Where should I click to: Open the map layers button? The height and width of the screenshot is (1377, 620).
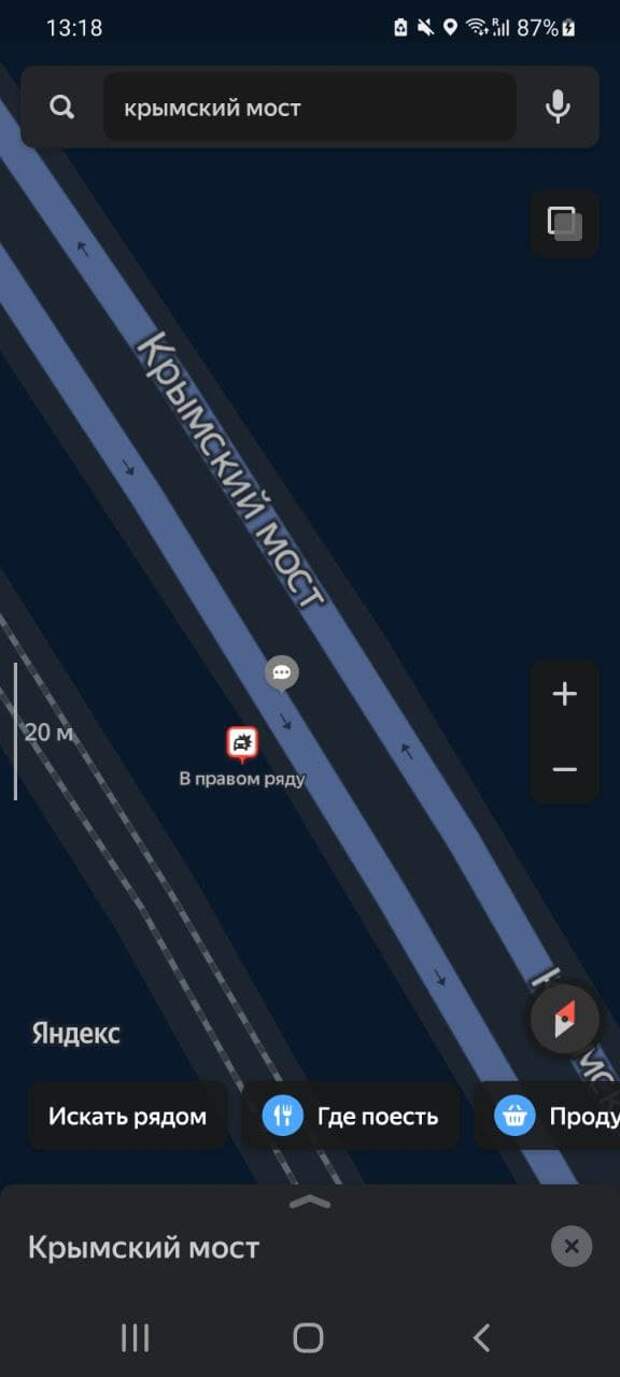pyautogui.click(x=564, y=223)
